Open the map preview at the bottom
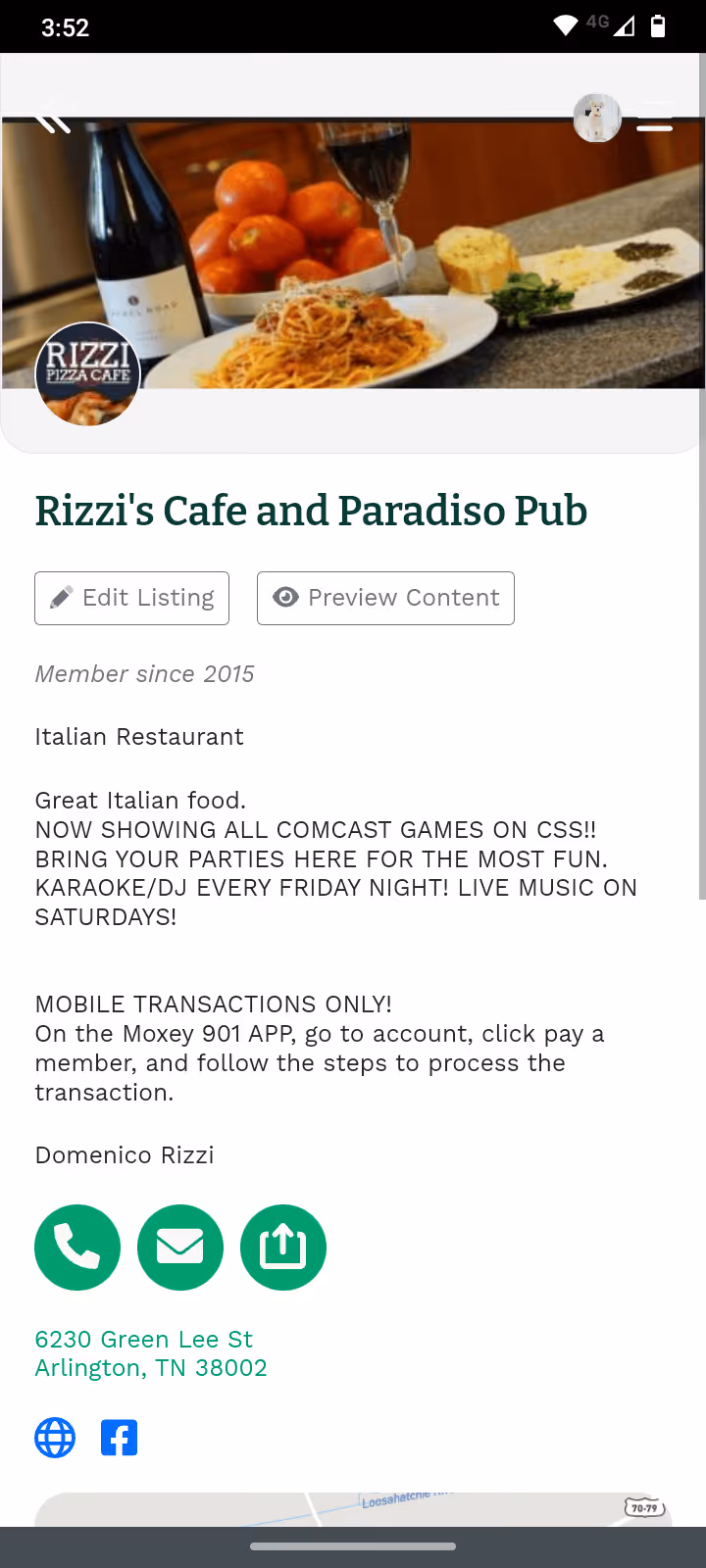The width and height of the screenshot is (706, 1568). click(353, 1509)
